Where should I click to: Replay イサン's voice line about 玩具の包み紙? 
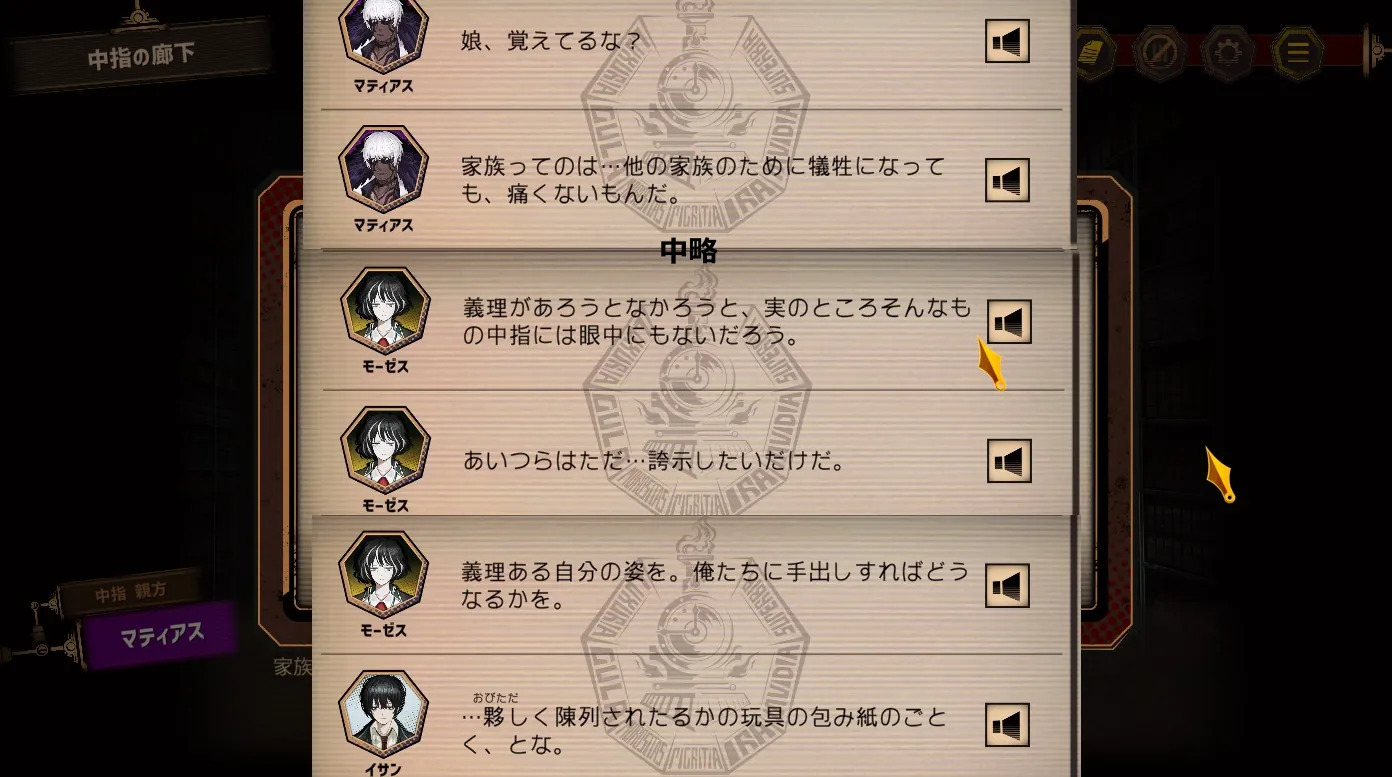1007,725
